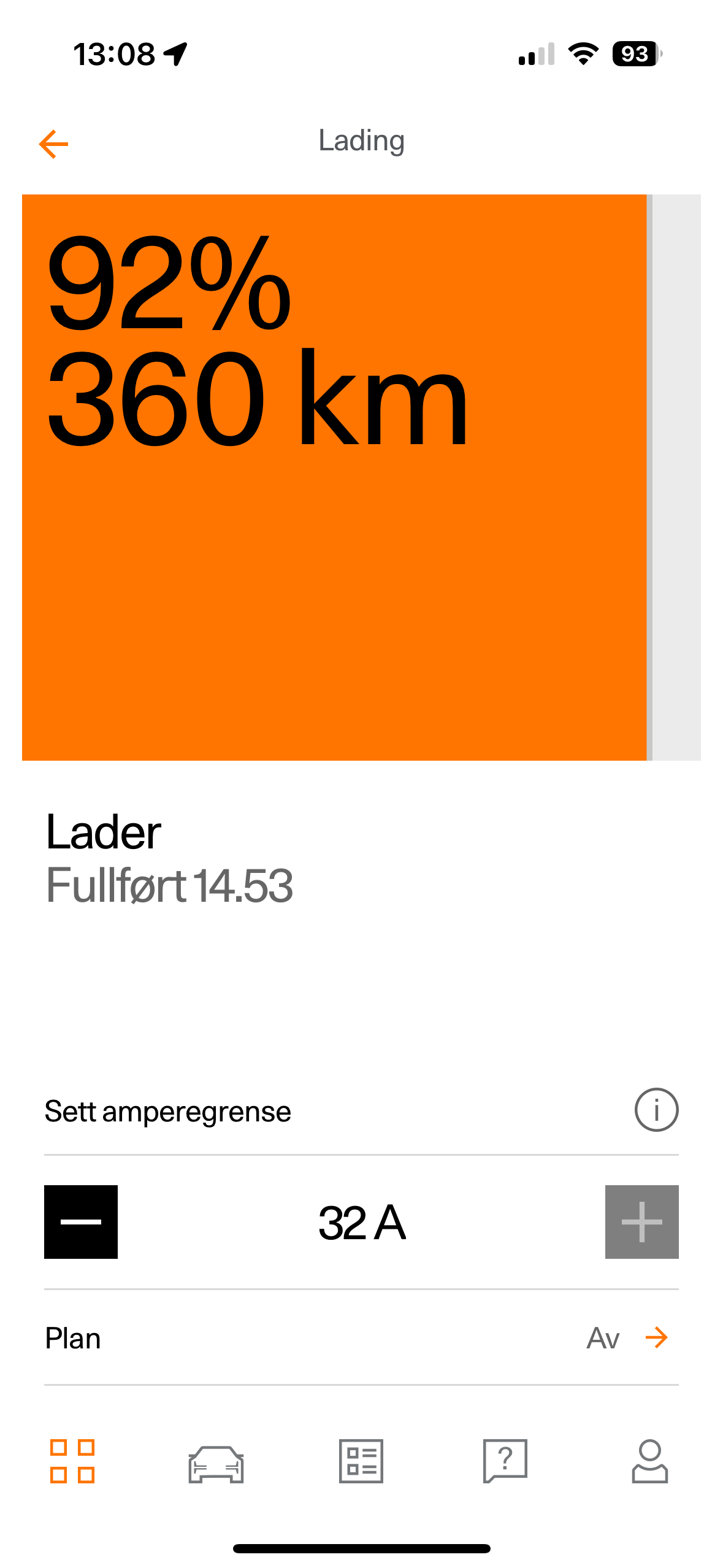Switch to the profile tab
The height and width of the screenshot is (1568, 723).
point(649,1461)
